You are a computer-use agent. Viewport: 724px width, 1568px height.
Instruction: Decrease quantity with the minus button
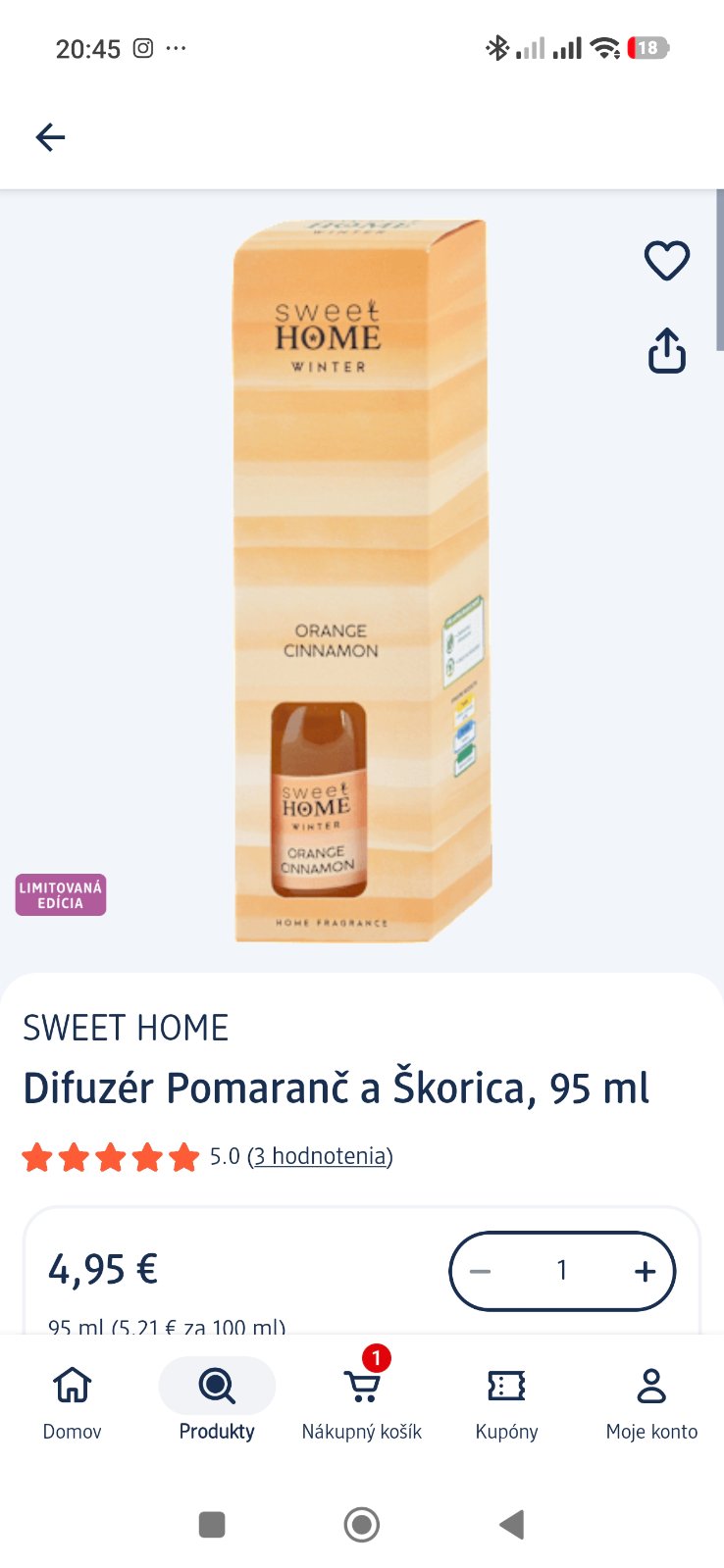click(481, 1271)
